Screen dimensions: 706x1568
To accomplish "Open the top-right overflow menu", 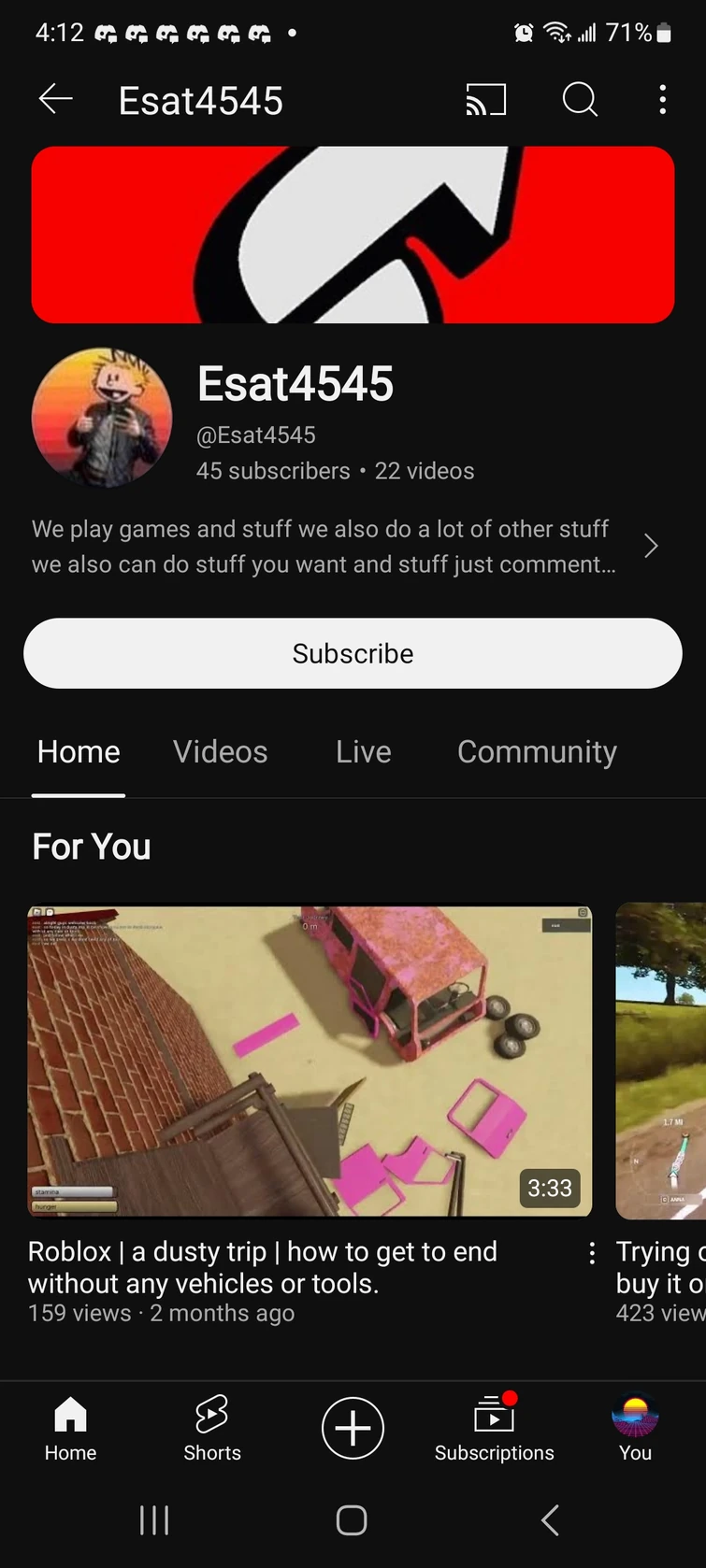I will [662, 99].
